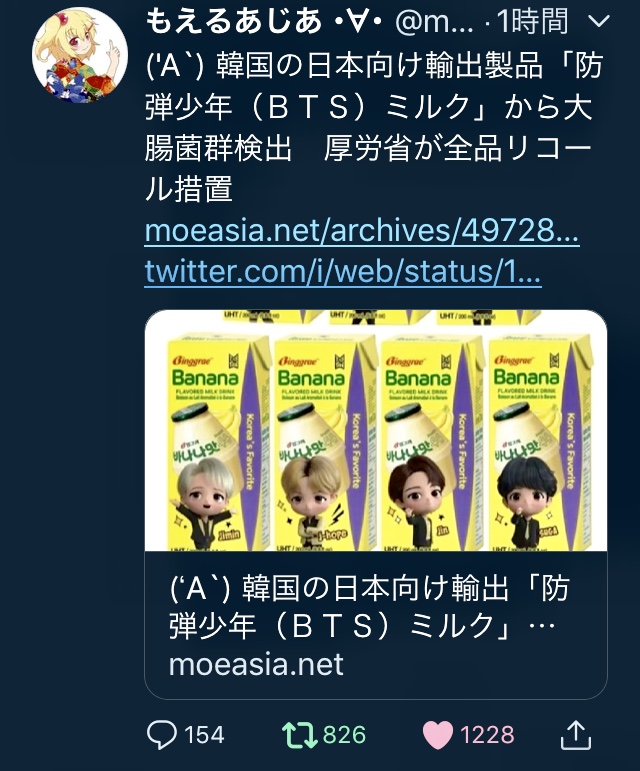Open the moeasia.net article preview card

point(376,504)
